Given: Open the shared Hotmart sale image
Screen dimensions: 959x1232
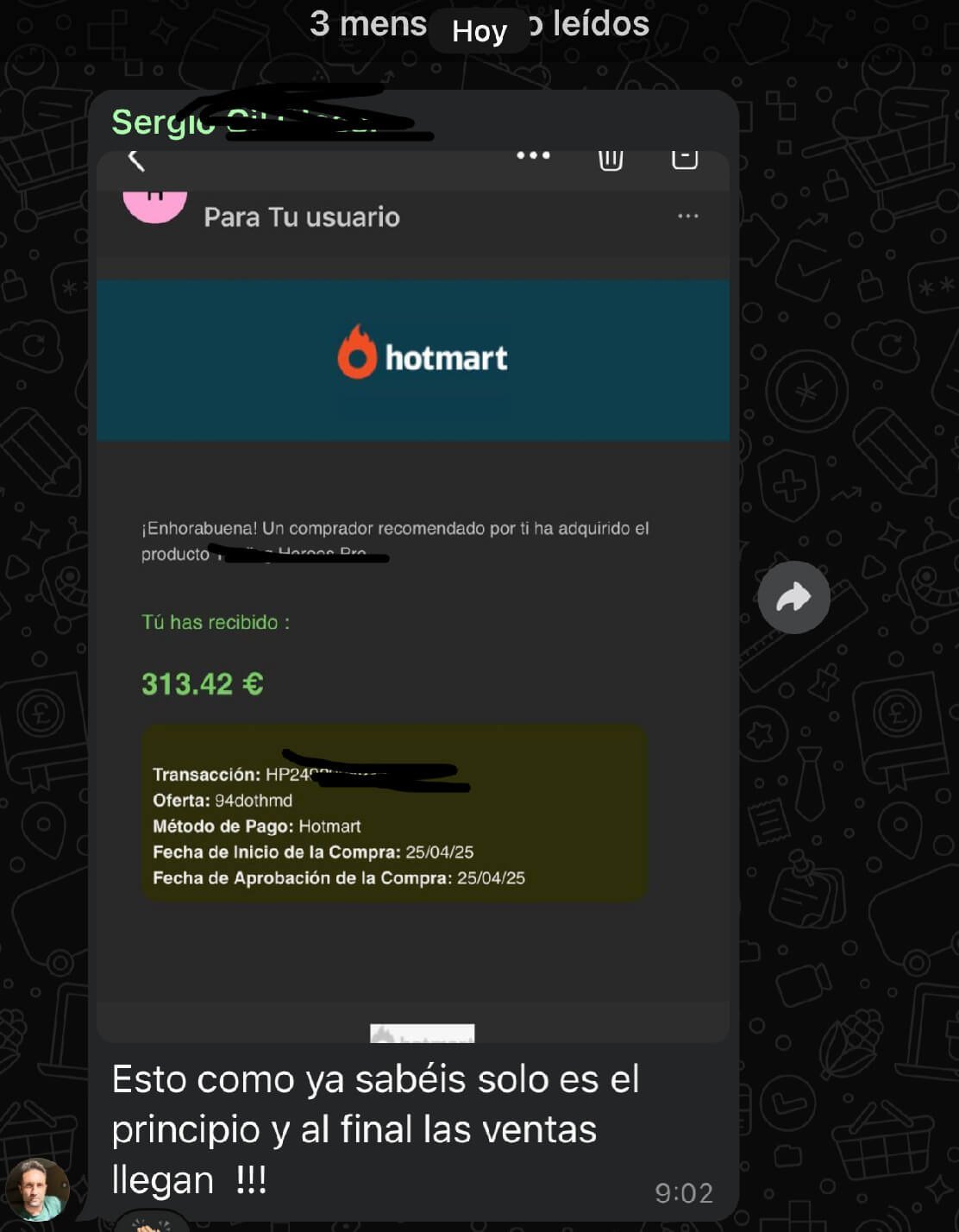Looking at the screenshot, I should click(x=412, y=595).
